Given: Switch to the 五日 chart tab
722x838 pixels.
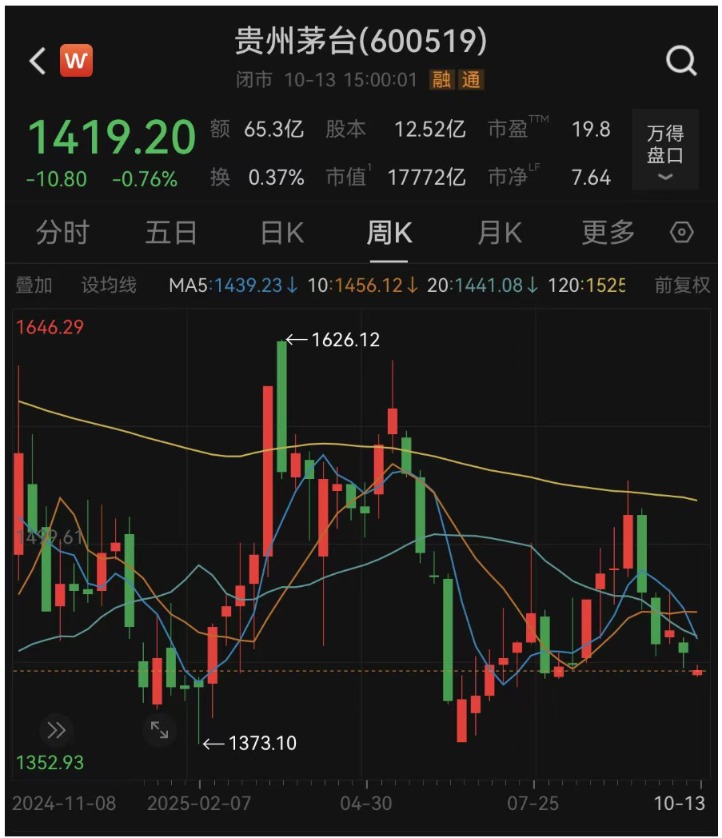Looking at the screenshot, I should coord(171,233).
